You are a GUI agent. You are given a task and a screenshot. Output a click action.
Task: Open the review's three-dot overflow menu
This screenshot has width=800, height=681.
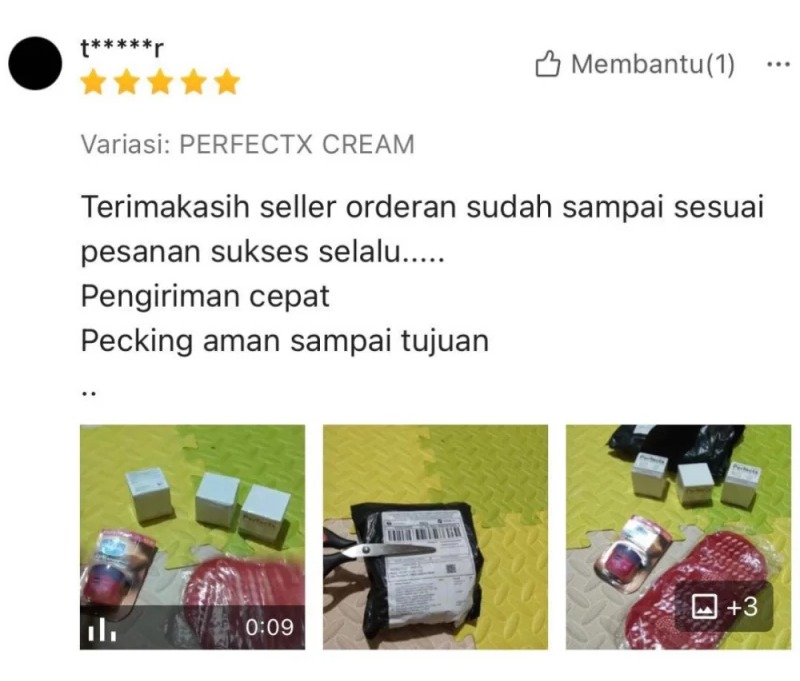777,65
